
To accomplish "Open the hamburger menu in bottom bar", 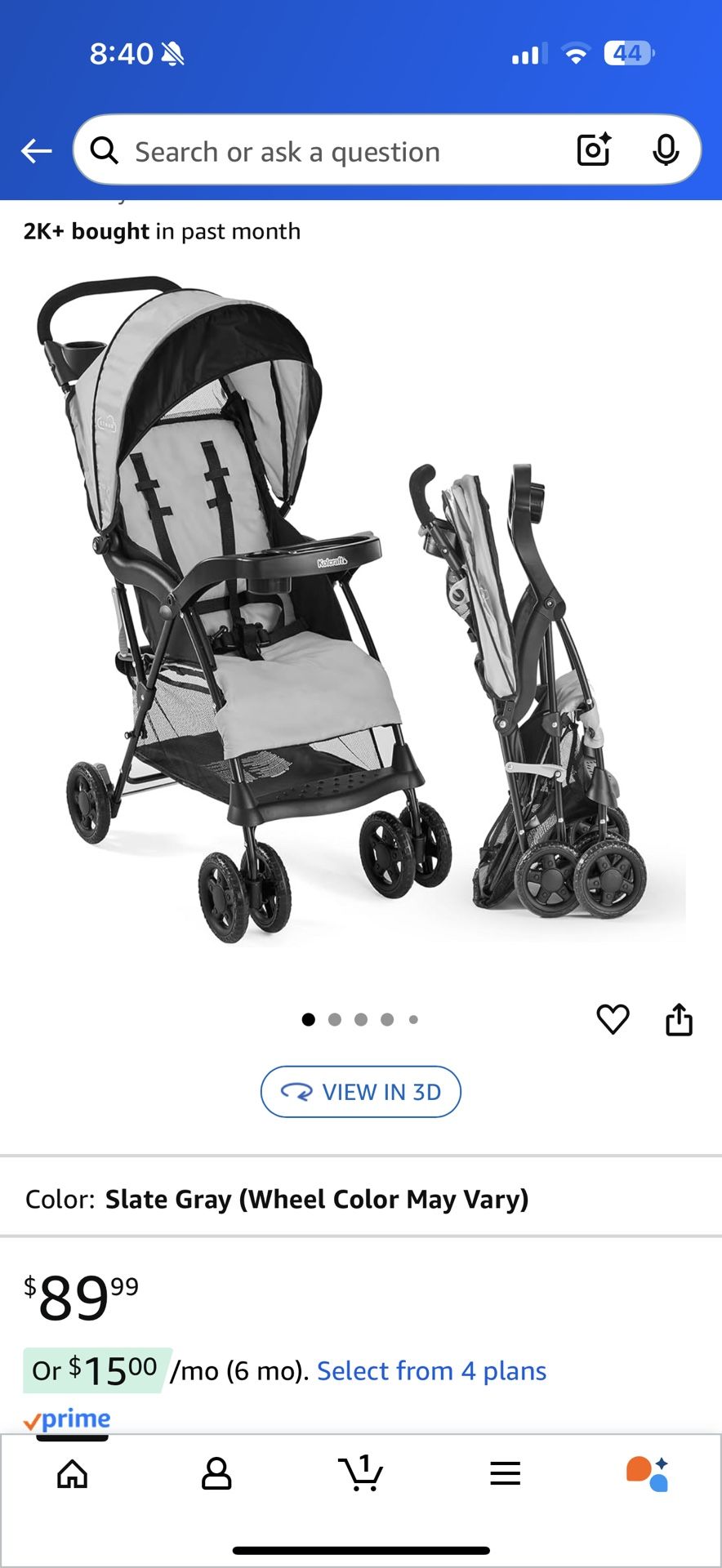I will click(506, 1474).
